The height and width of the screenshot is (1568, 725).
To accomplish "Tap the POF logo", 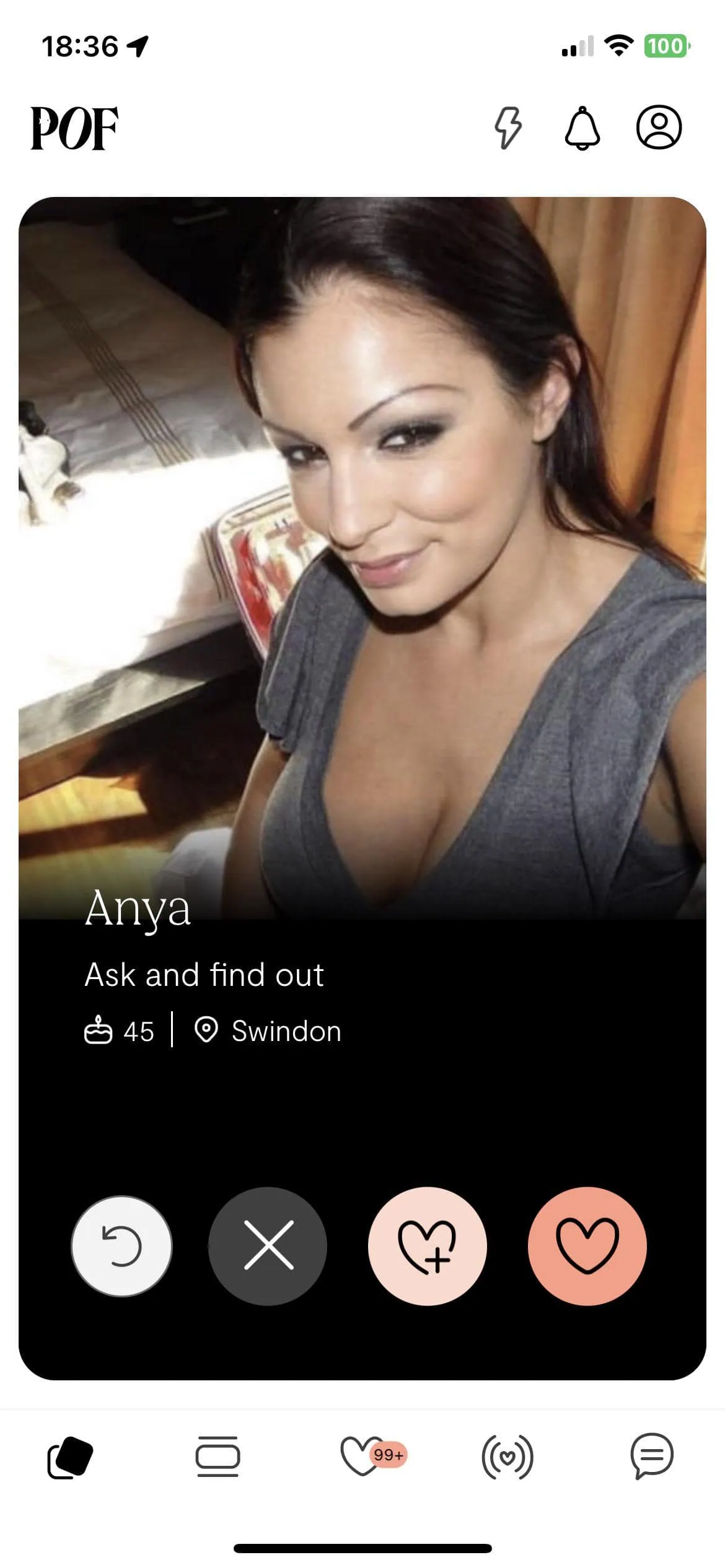I will [76, 128].
